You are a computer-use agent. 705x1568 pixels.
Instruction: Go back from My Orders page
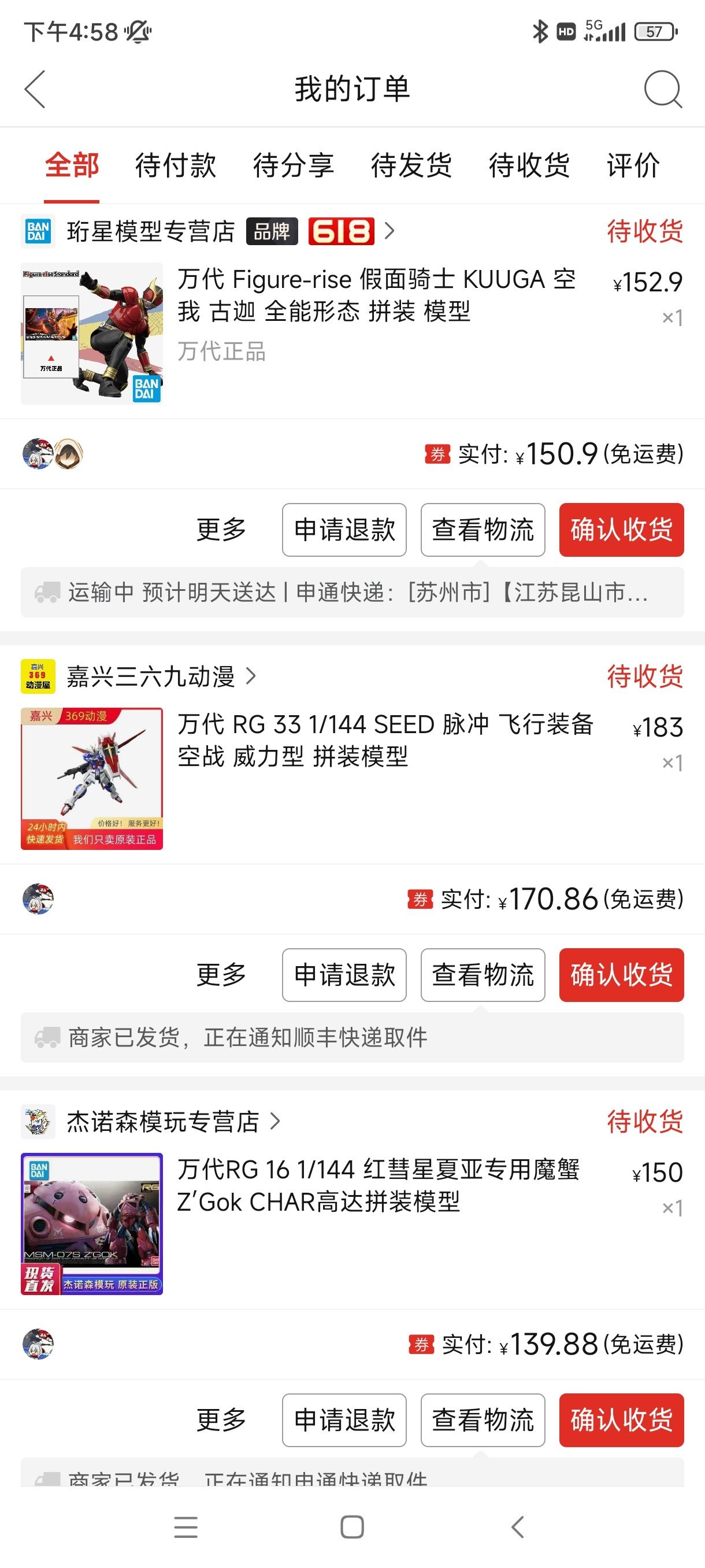tap(35, 89)
